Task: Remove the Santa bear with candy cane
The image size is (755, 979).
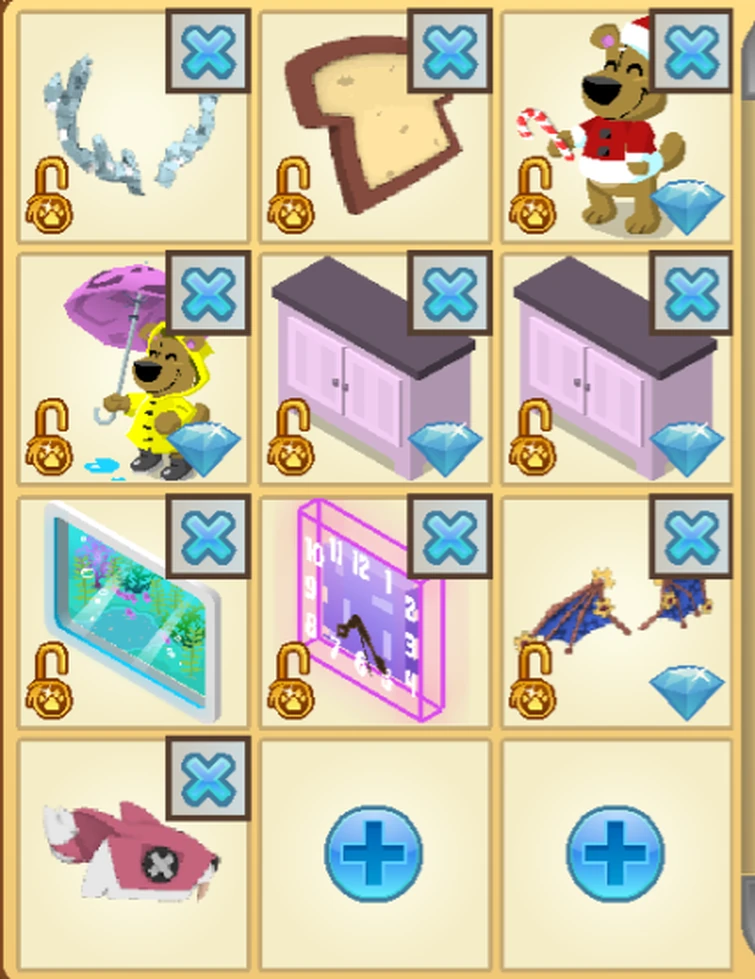Action: click(691, 51)
